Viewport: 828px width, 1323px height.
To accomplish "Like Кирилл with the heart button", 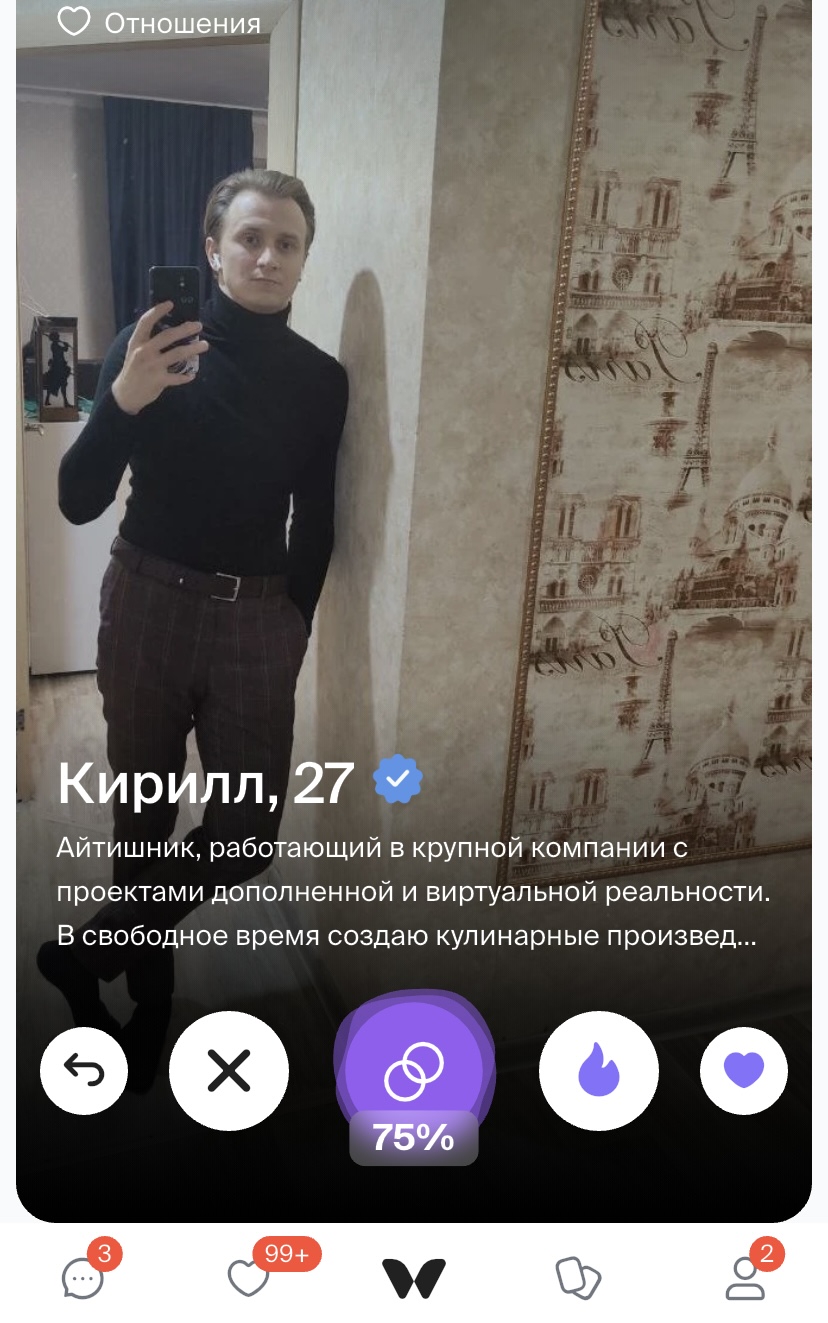I will pos(744,1072).
